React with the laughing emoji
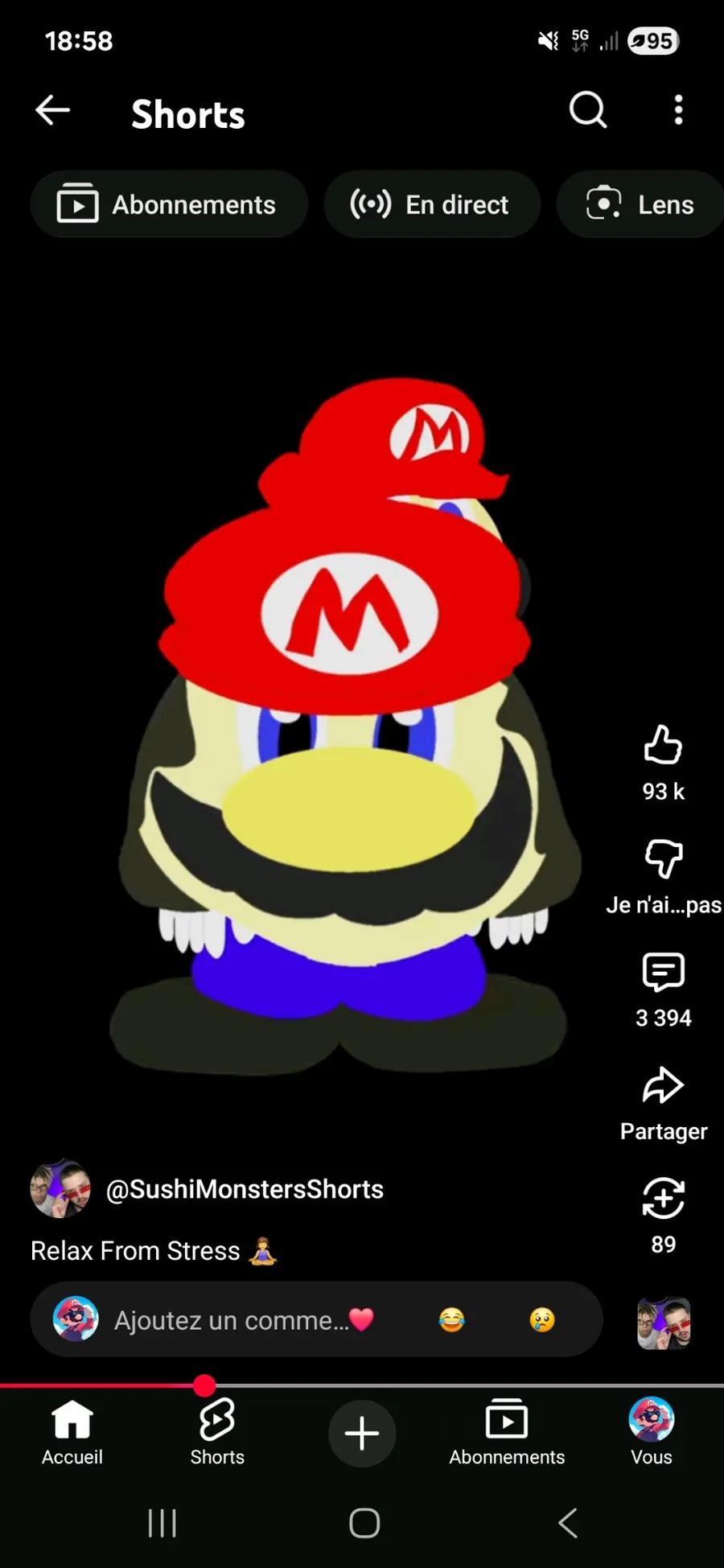The image size is (724, 1568). click(451, 1320)
